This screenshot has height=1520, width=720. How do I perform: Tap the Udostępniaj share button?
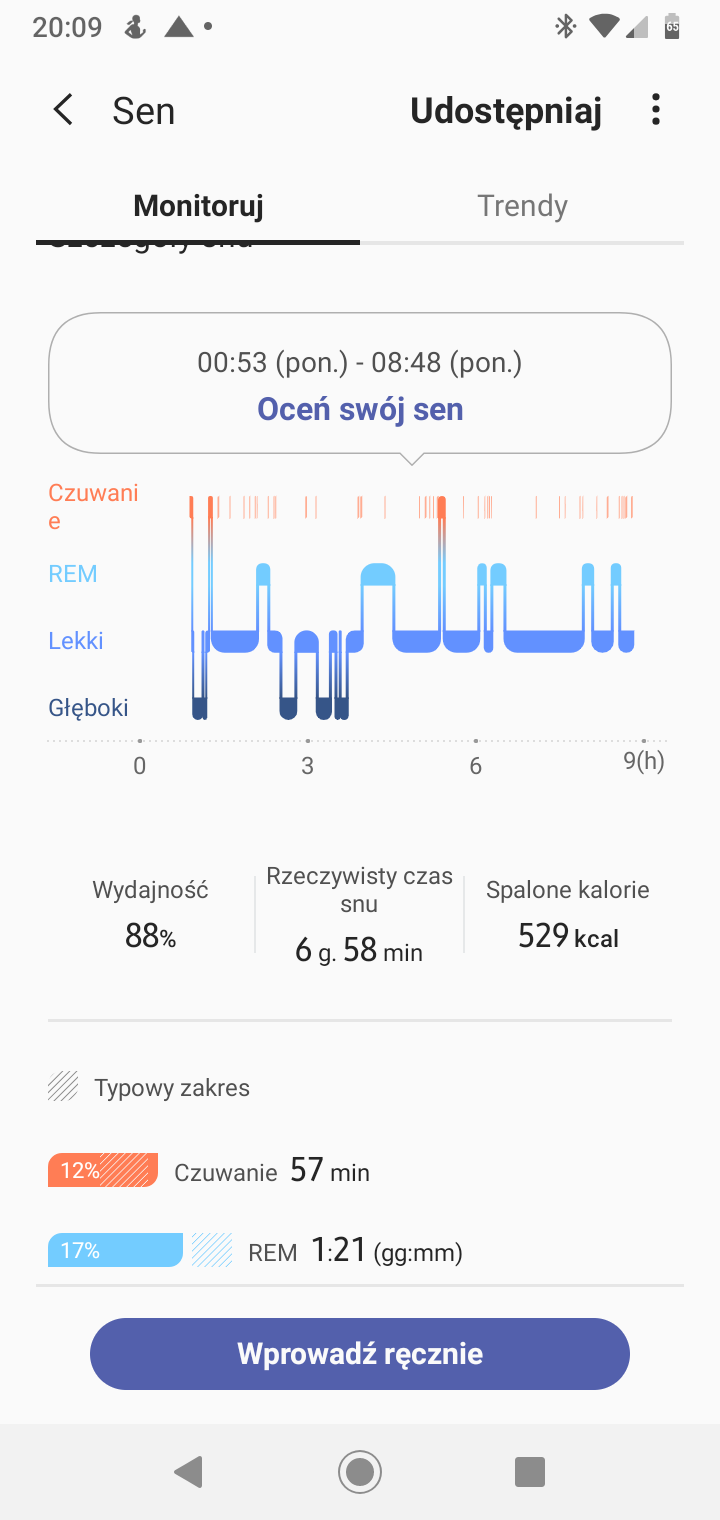(x=506, y=111)
